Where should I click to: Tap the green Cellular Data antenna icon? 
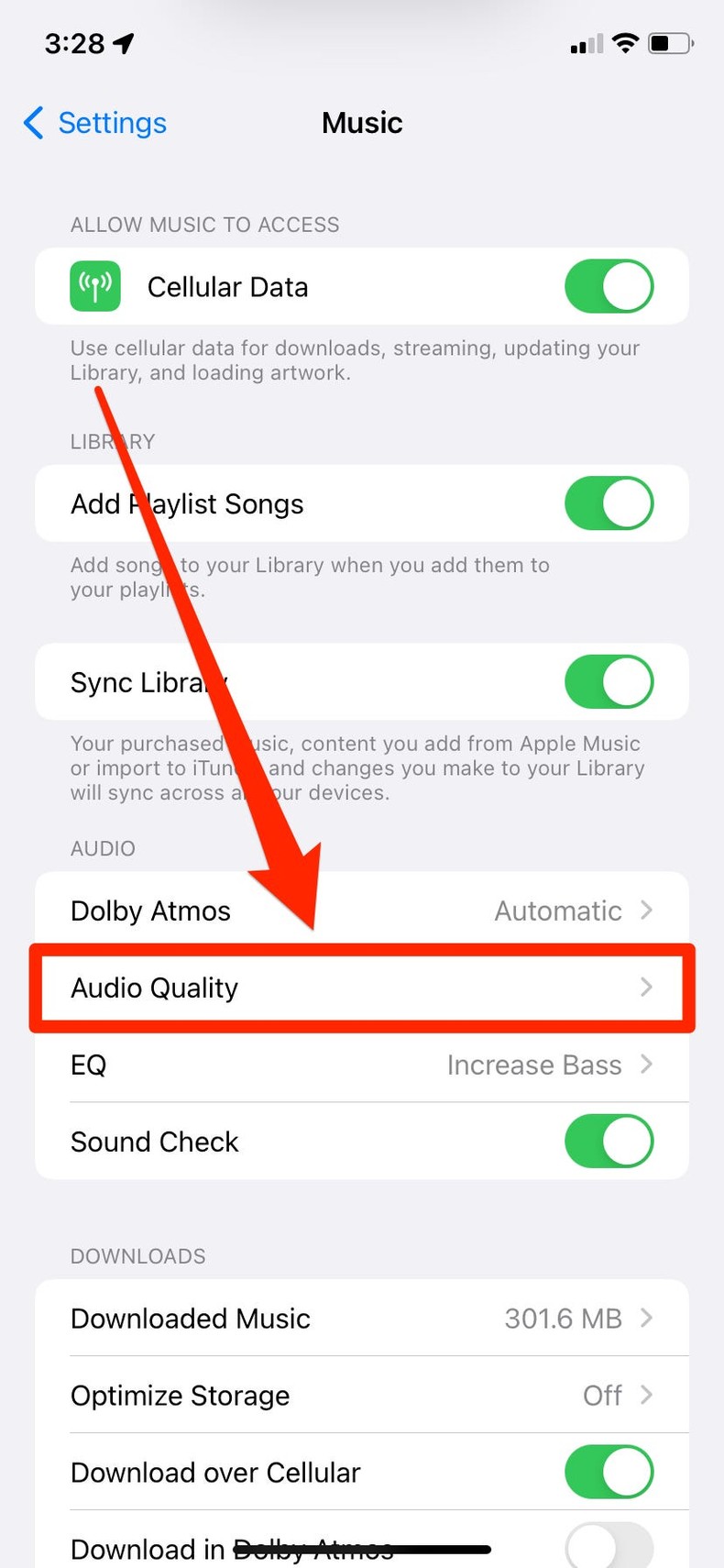(95, 286)
